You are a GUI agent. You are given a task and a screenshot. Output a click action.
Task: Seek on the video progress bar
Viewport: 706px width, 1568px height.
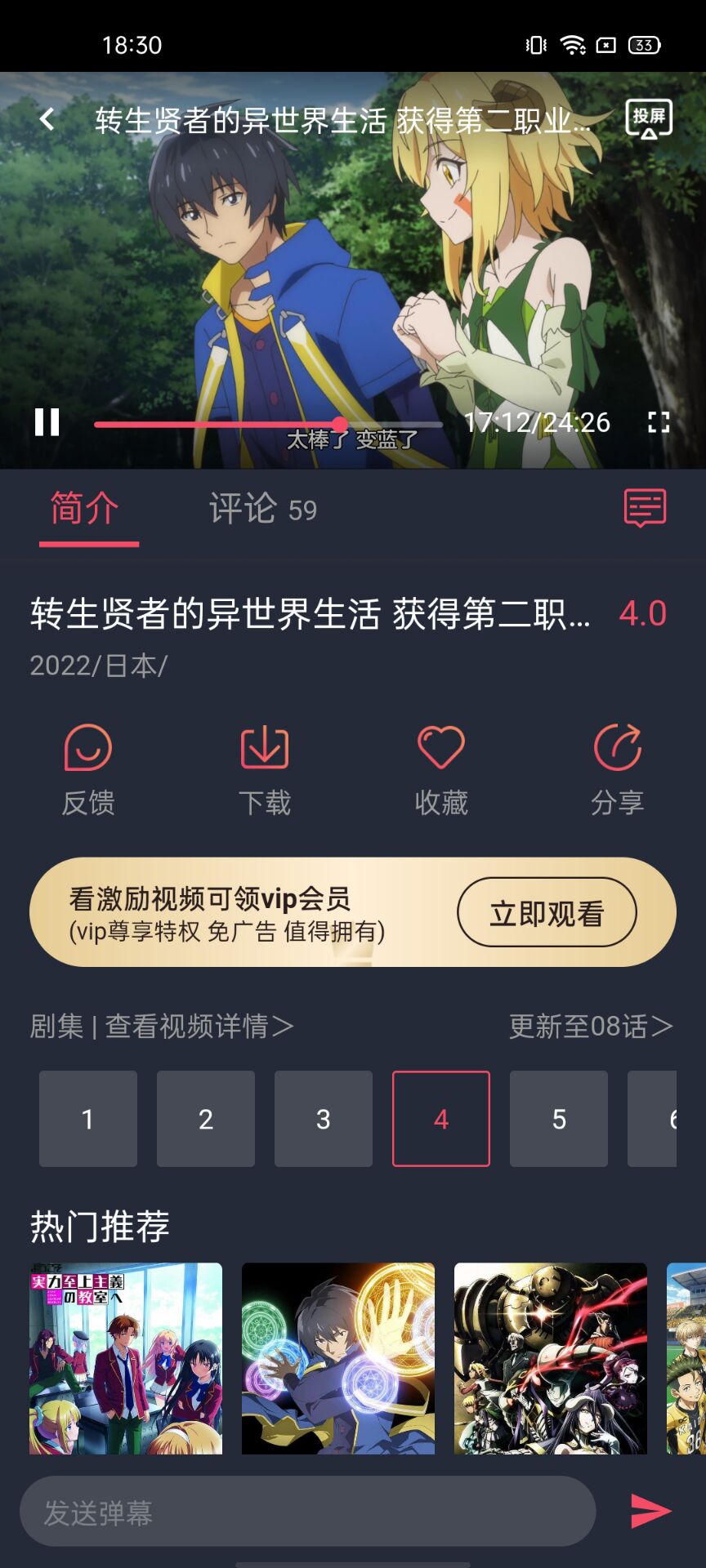pyautogui.click(x=268, y=424)
